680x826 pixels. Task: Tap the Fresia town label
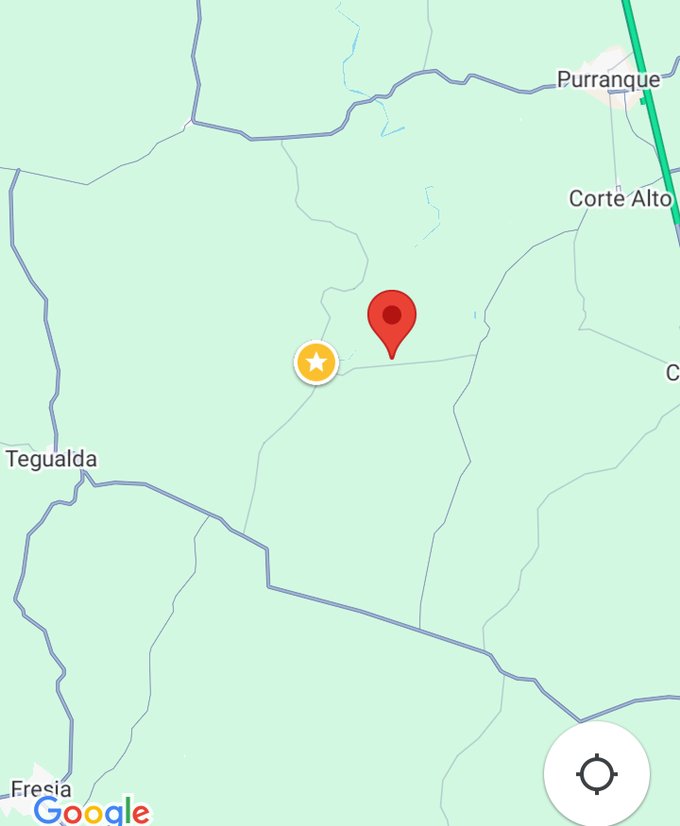pyautogui.click(x=41, y=788)
